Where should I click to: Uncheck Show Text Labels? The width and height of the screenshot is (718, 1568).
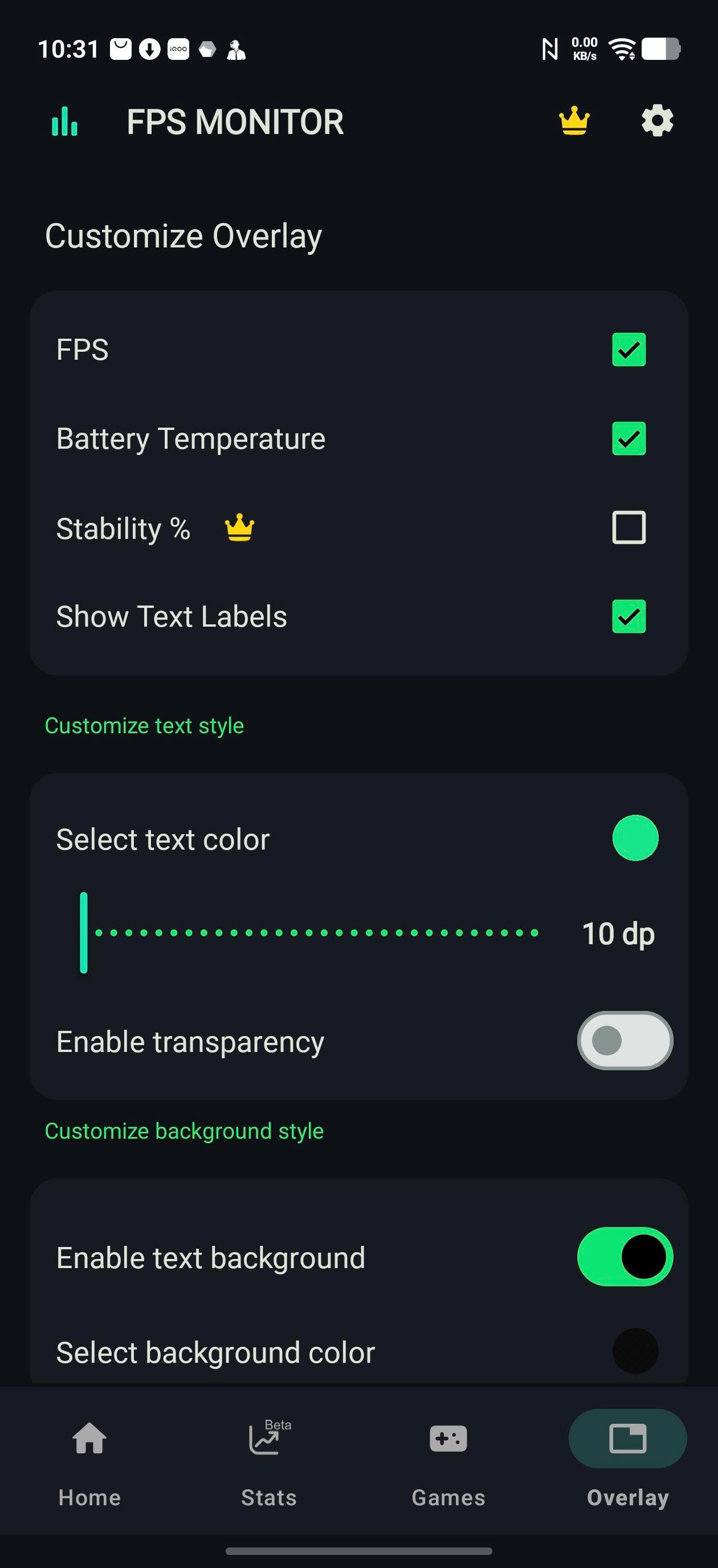pos(629,616)
